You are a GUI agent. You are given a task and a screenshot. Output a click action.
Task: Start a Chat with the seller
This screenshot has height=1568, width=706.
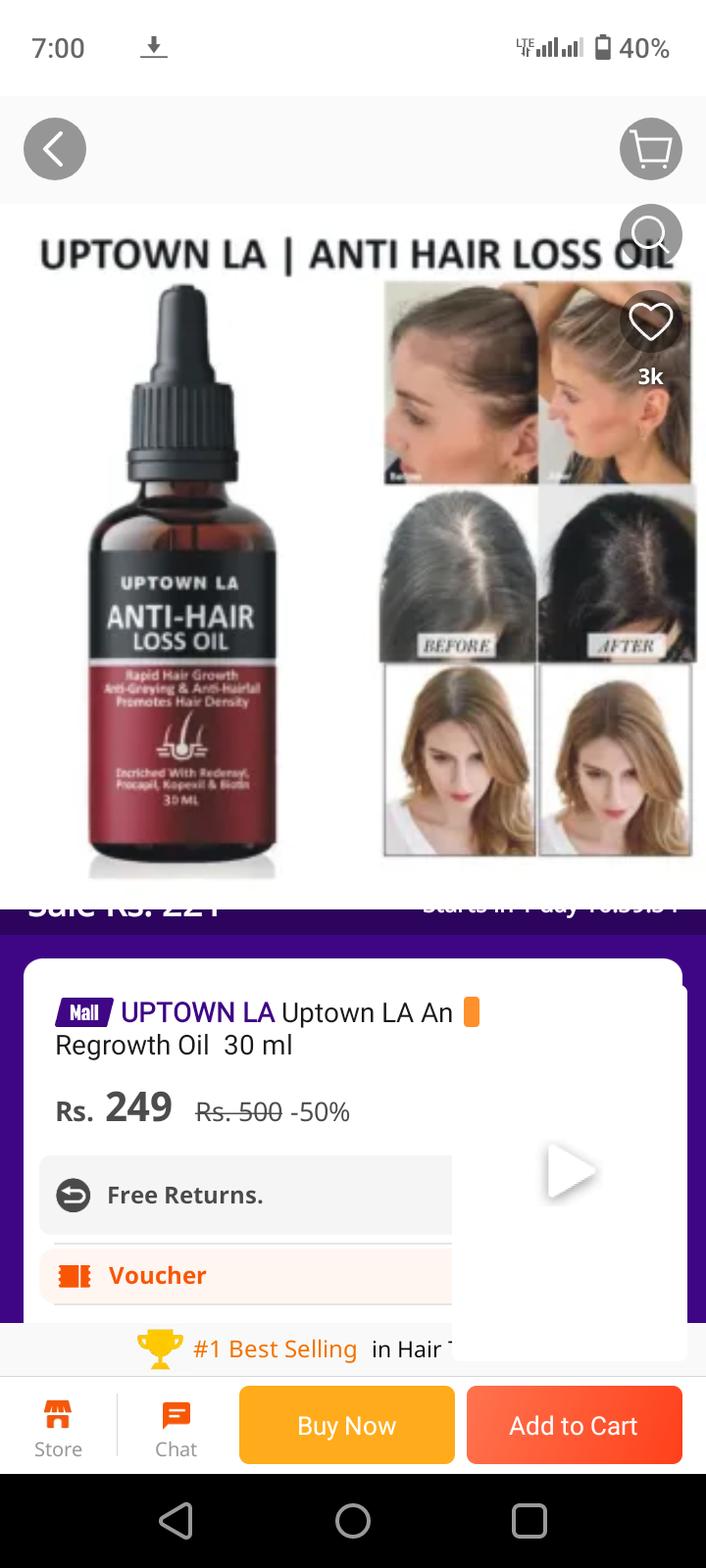(x=176, y=1428)
